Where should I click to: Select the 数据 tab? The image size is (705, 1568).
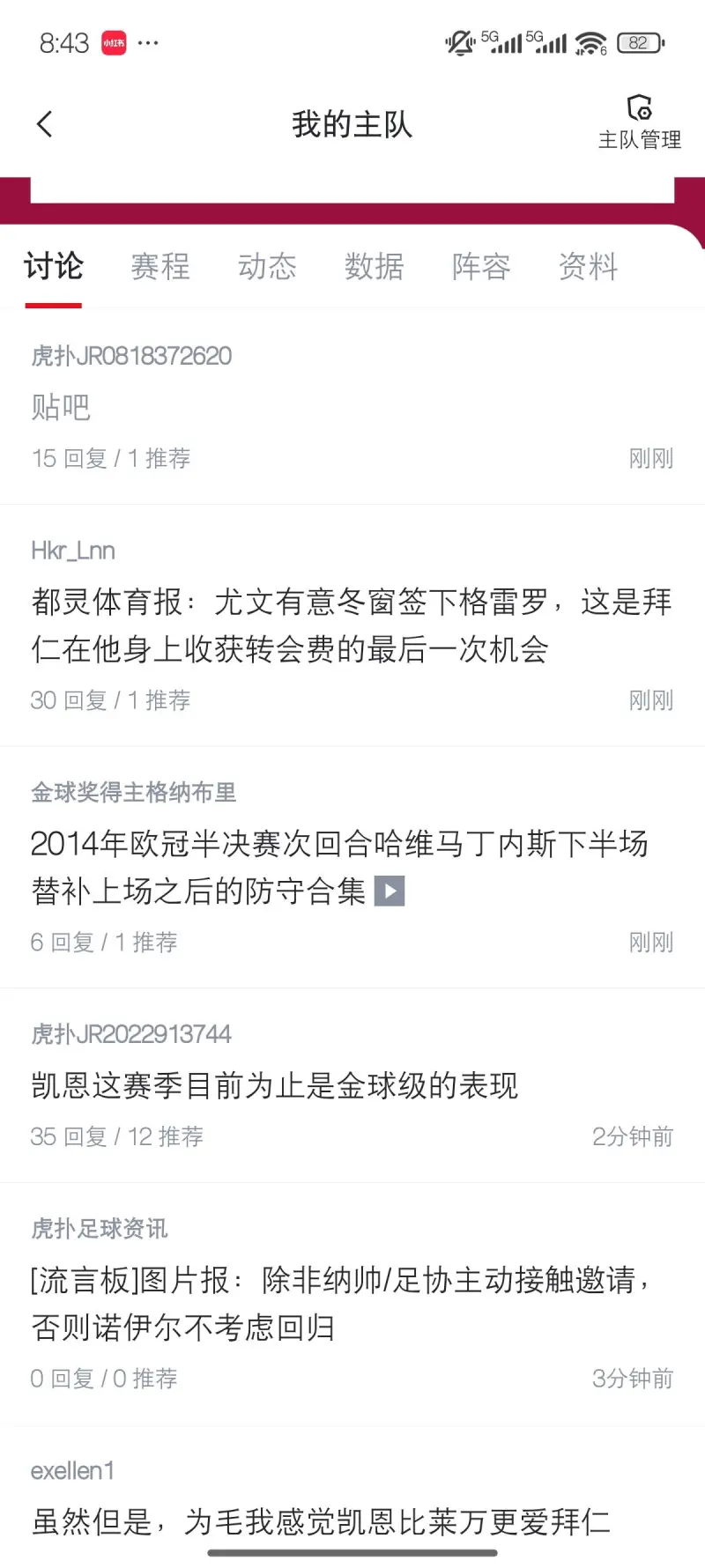coord(375,266)
